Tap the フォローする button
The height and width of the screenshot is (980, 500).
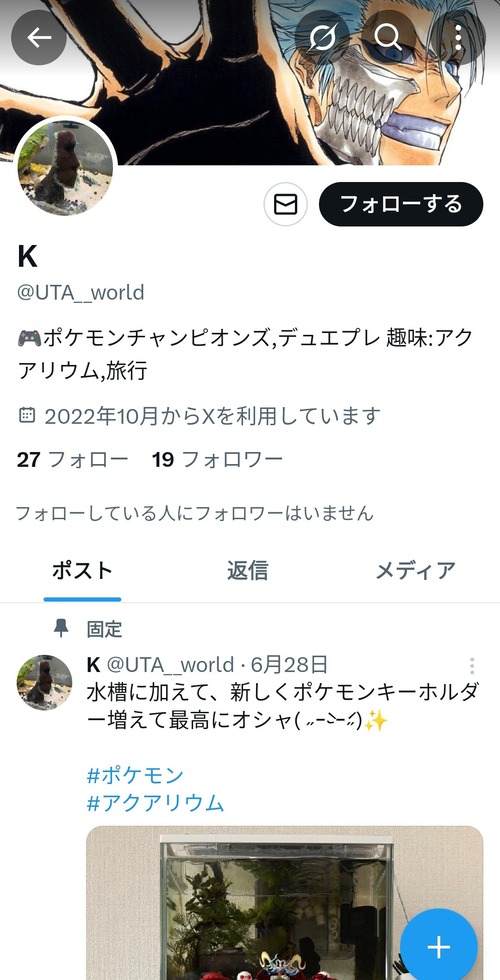(401, 204)
